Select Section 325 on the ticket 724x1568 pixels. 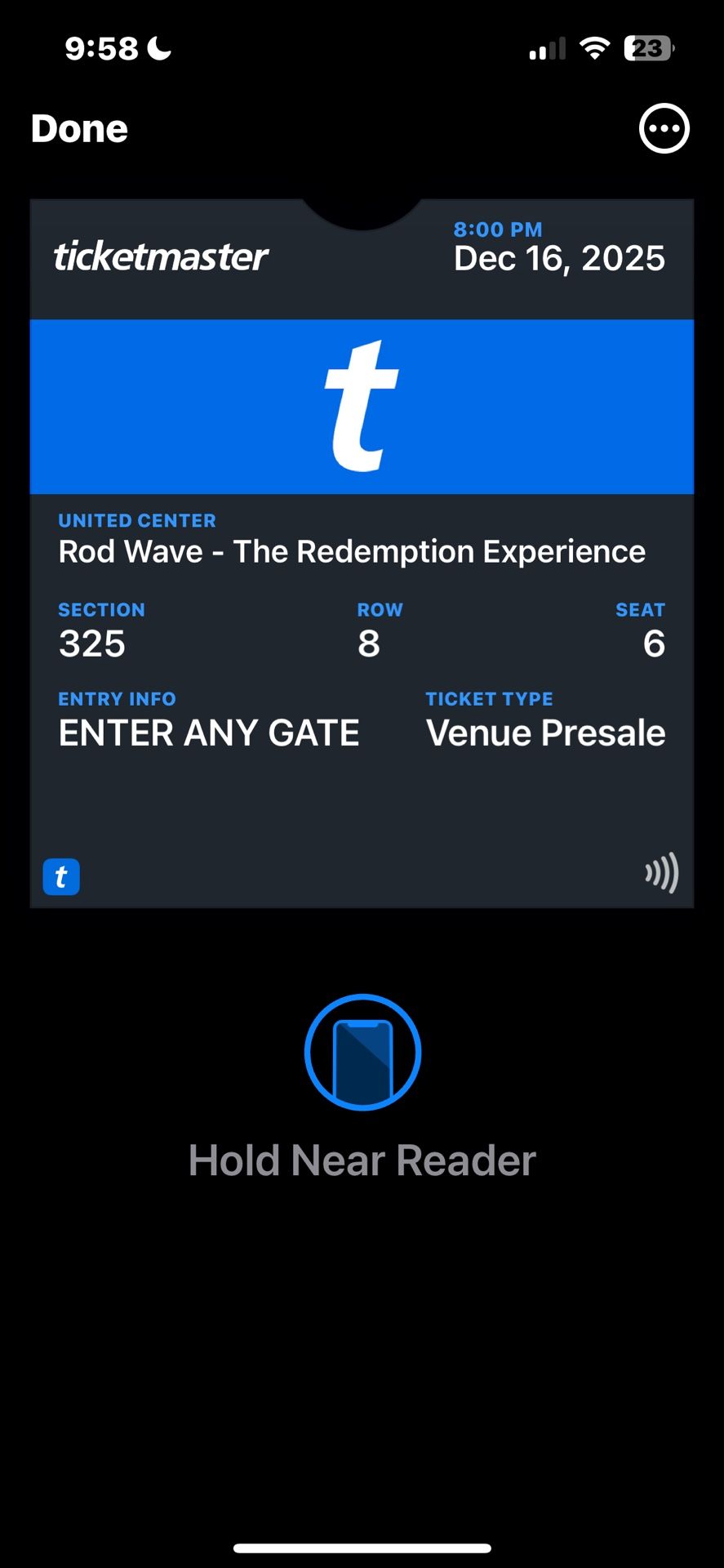[x=91, y=644]
